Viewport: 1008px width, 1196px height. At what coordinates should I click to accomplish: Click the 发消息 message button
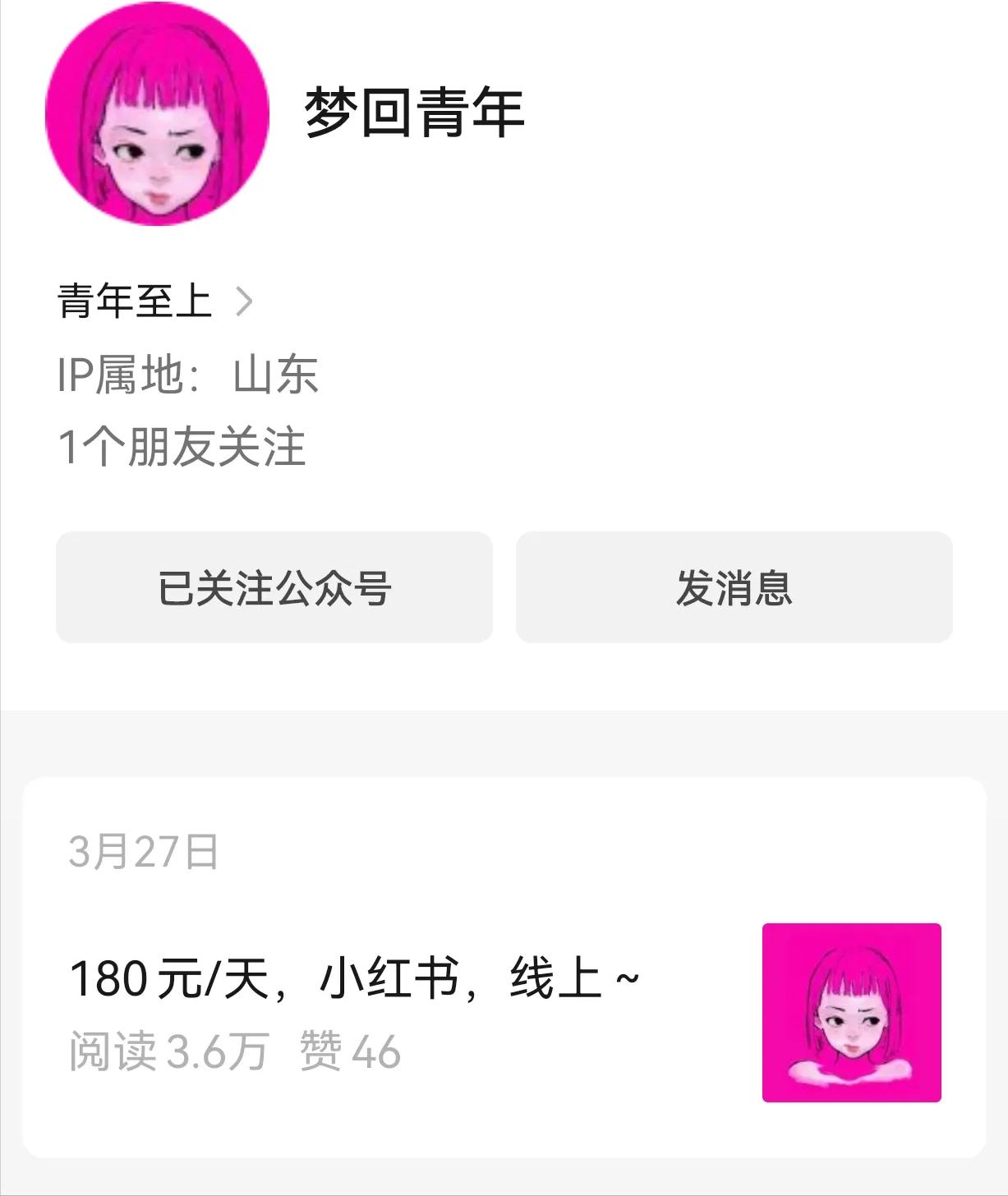[x=734, y=588]
